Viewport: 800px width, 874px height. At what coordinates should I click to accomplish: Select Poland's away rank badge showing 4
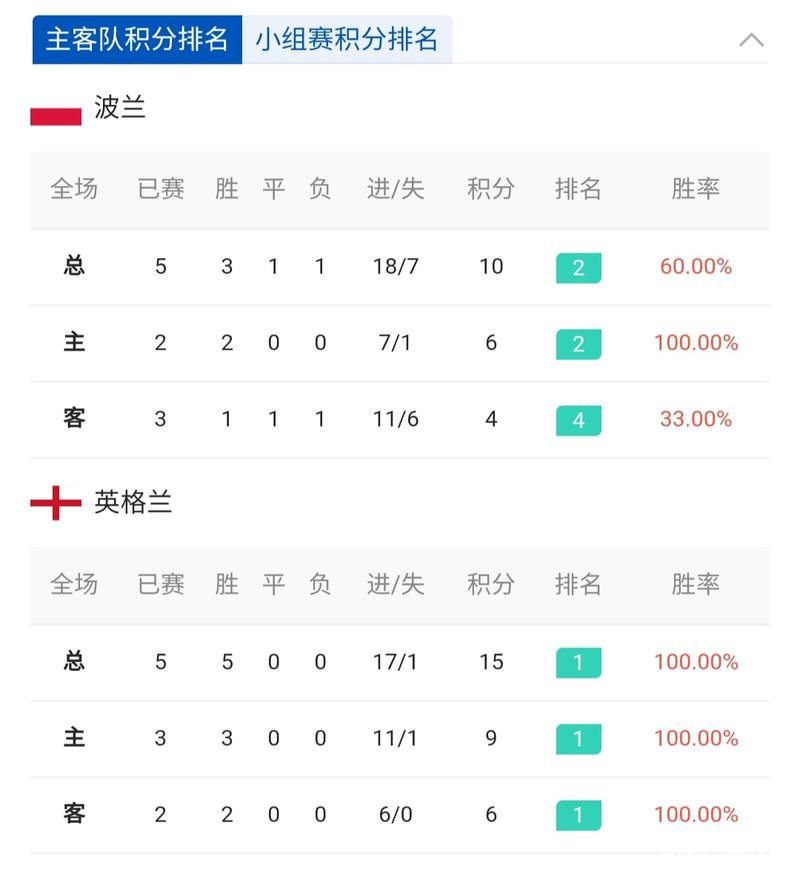[578, 419]
